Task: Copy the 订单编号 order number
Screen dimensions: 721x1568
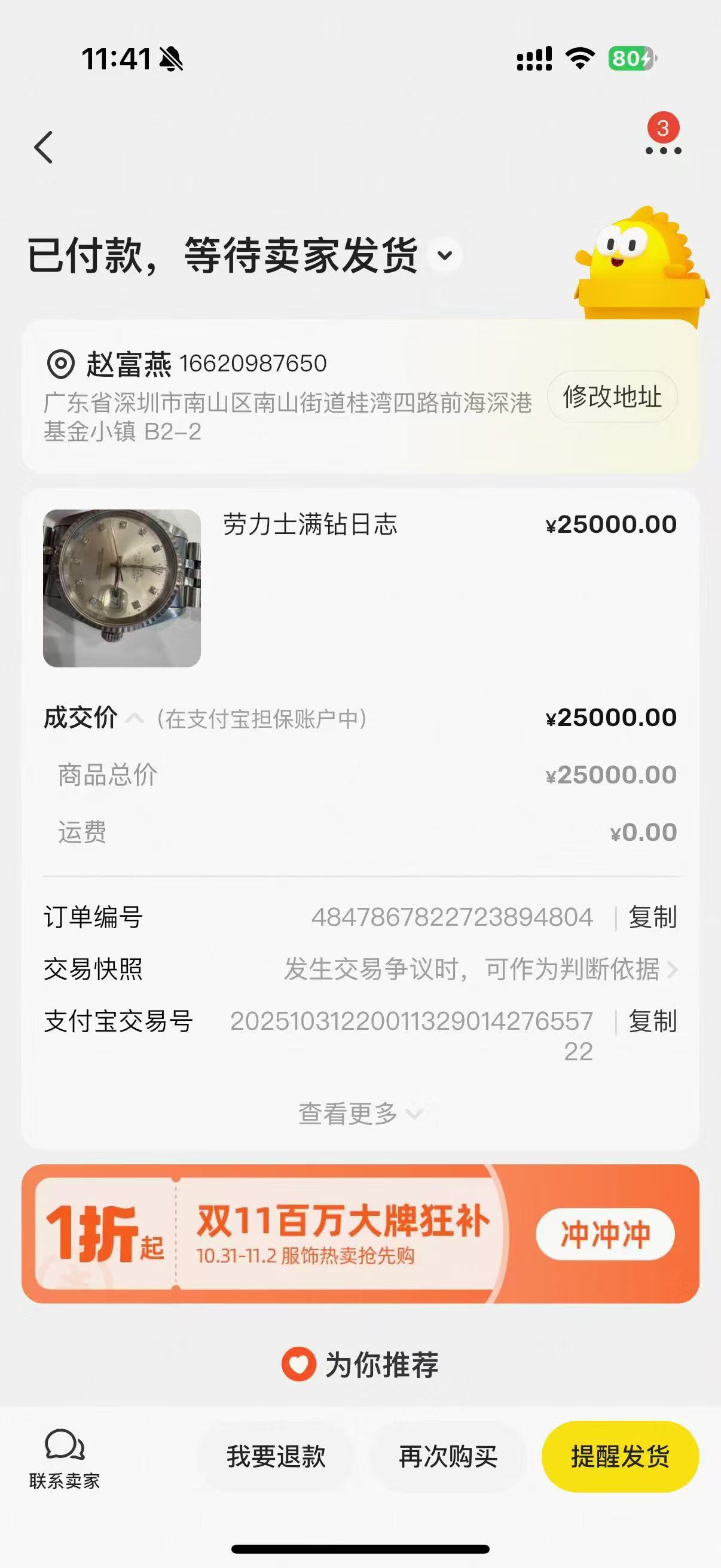Action: [652, 917]
